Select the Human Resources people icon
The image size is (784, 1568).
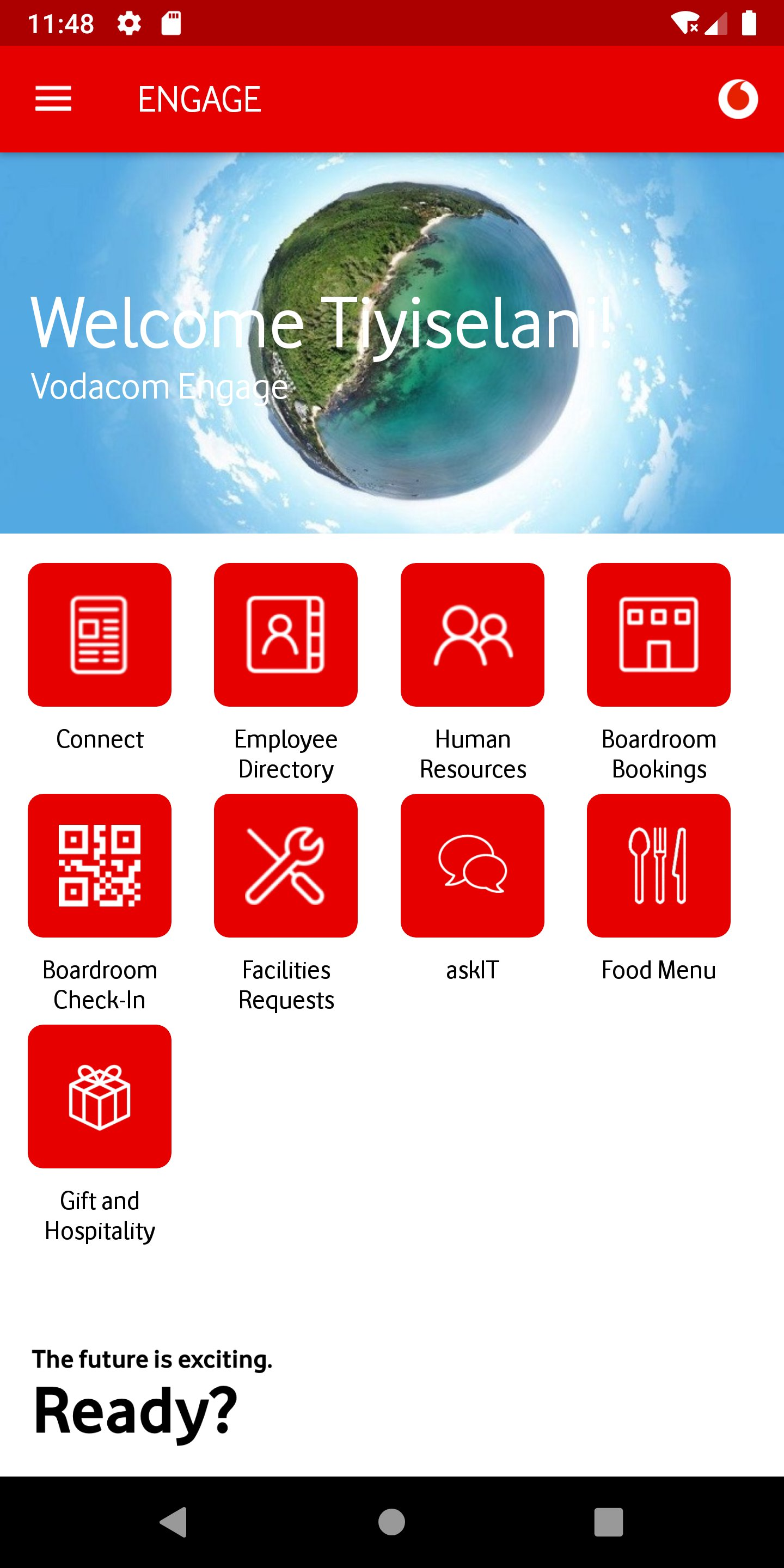click(x=473, y=635)
